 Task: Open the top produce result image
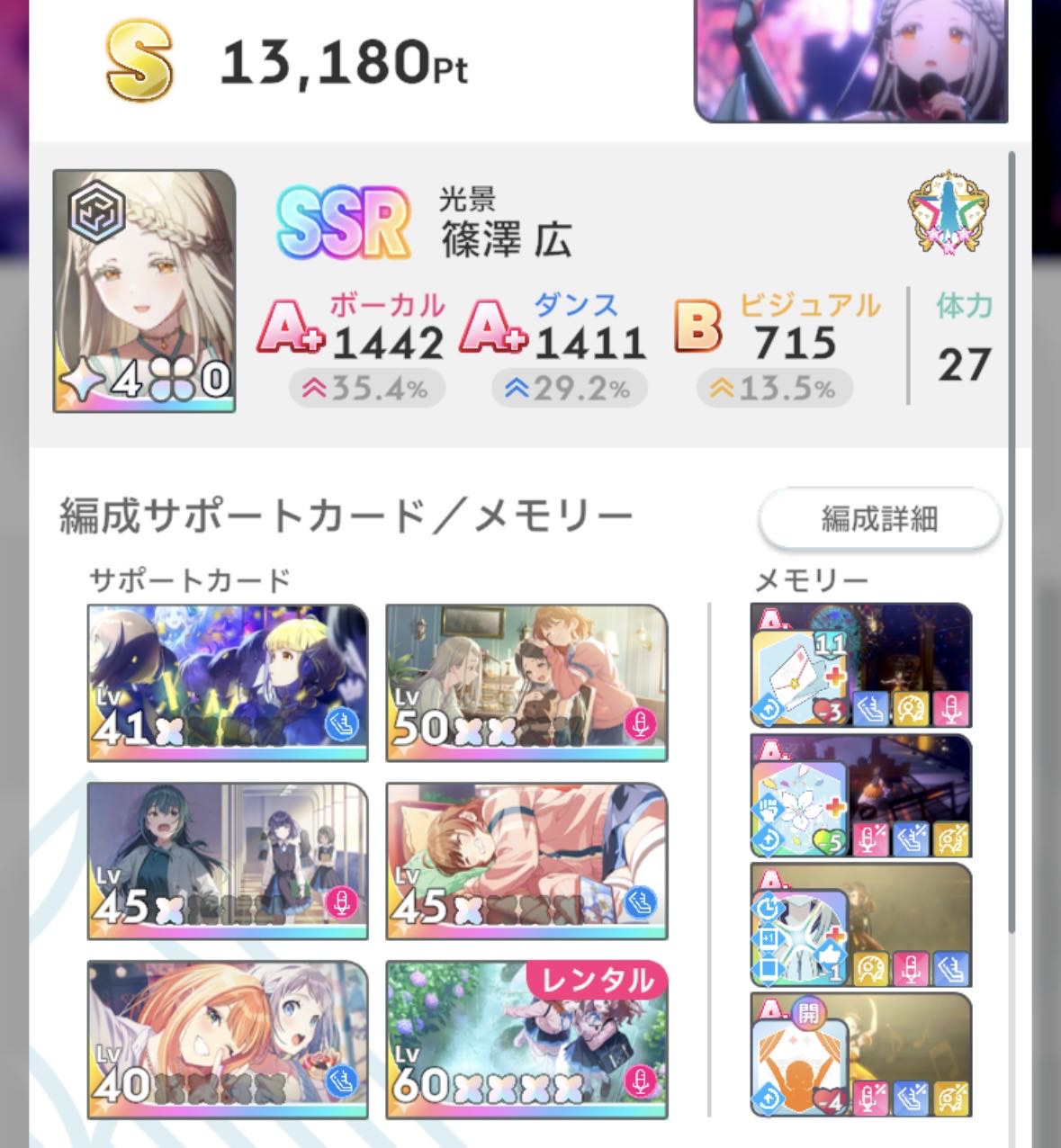click(850, 58)
